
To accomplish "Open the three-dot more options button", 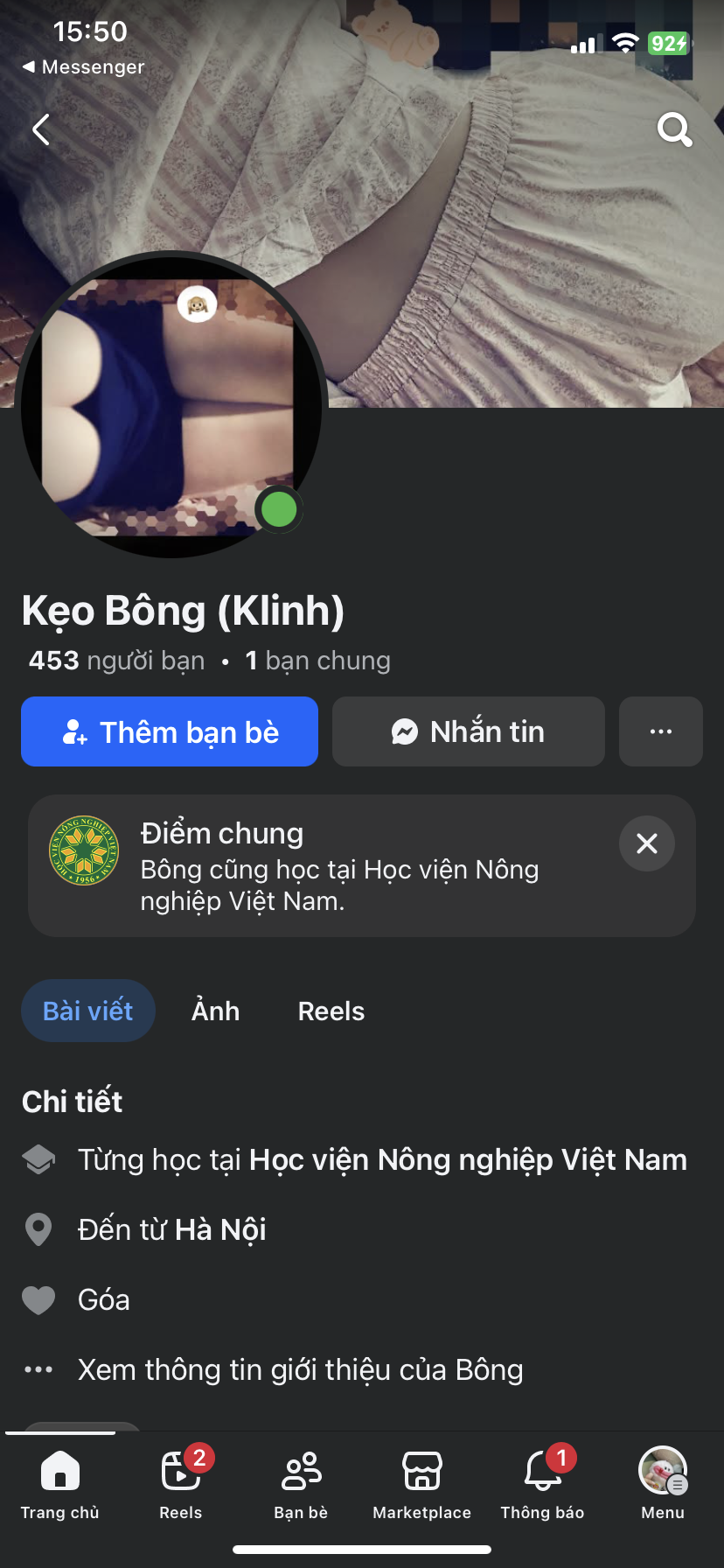I will [660, 731].
